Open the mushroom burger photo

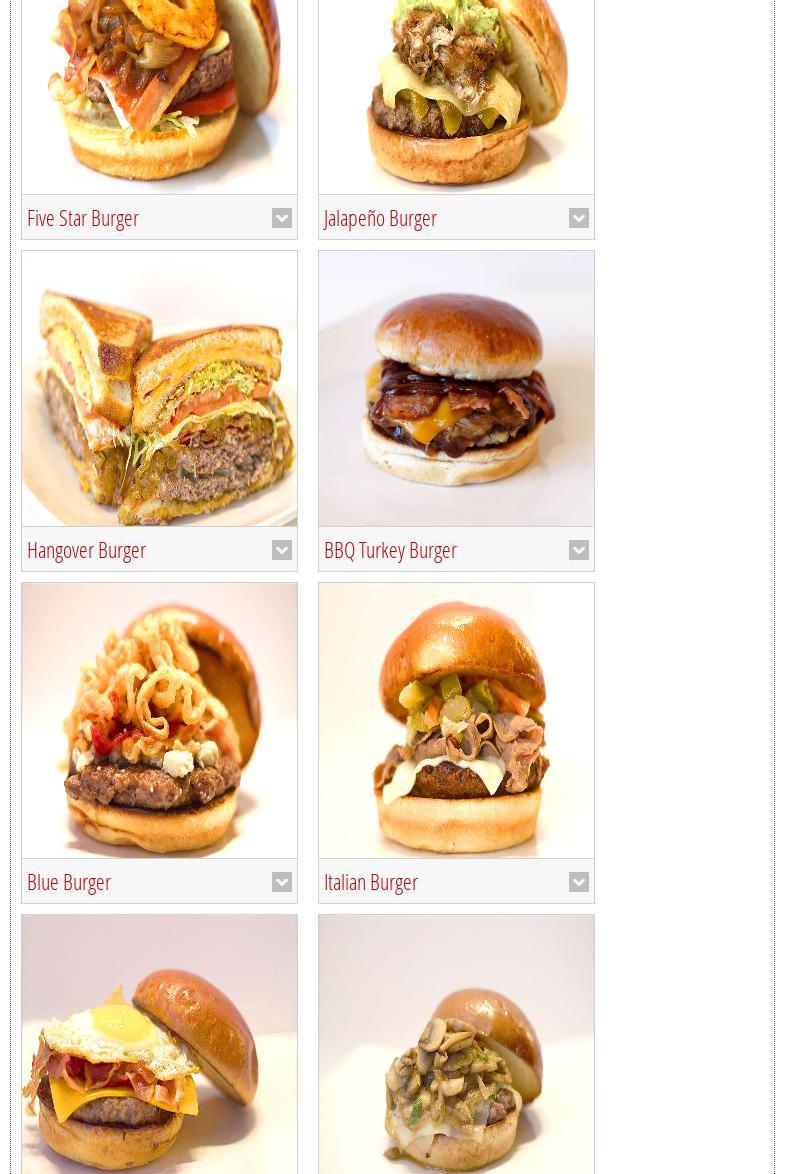point(456,1045)
